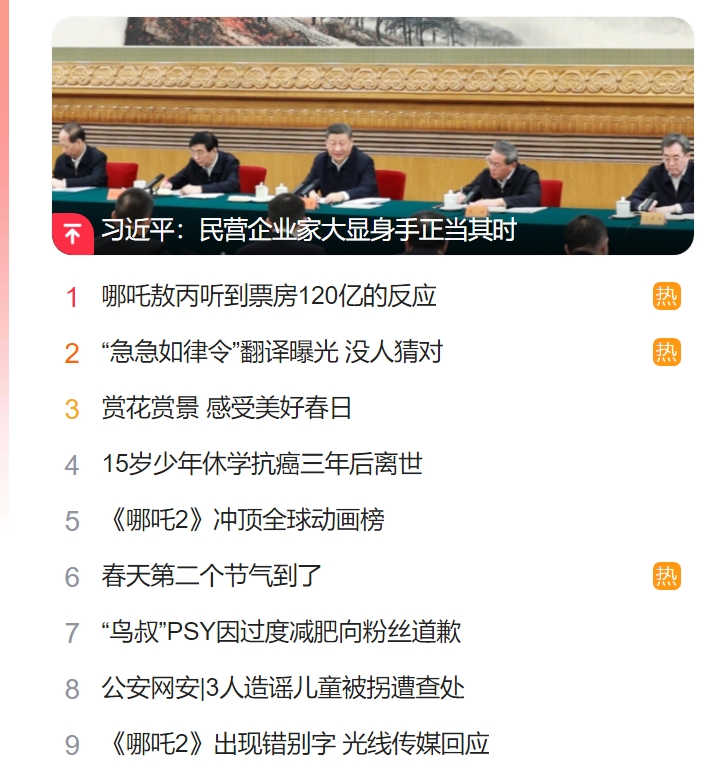727x781 pixels.
Task: Open hot topic 哪吒敖丙听到票房120亿的反应
Action: pos(269,296)
